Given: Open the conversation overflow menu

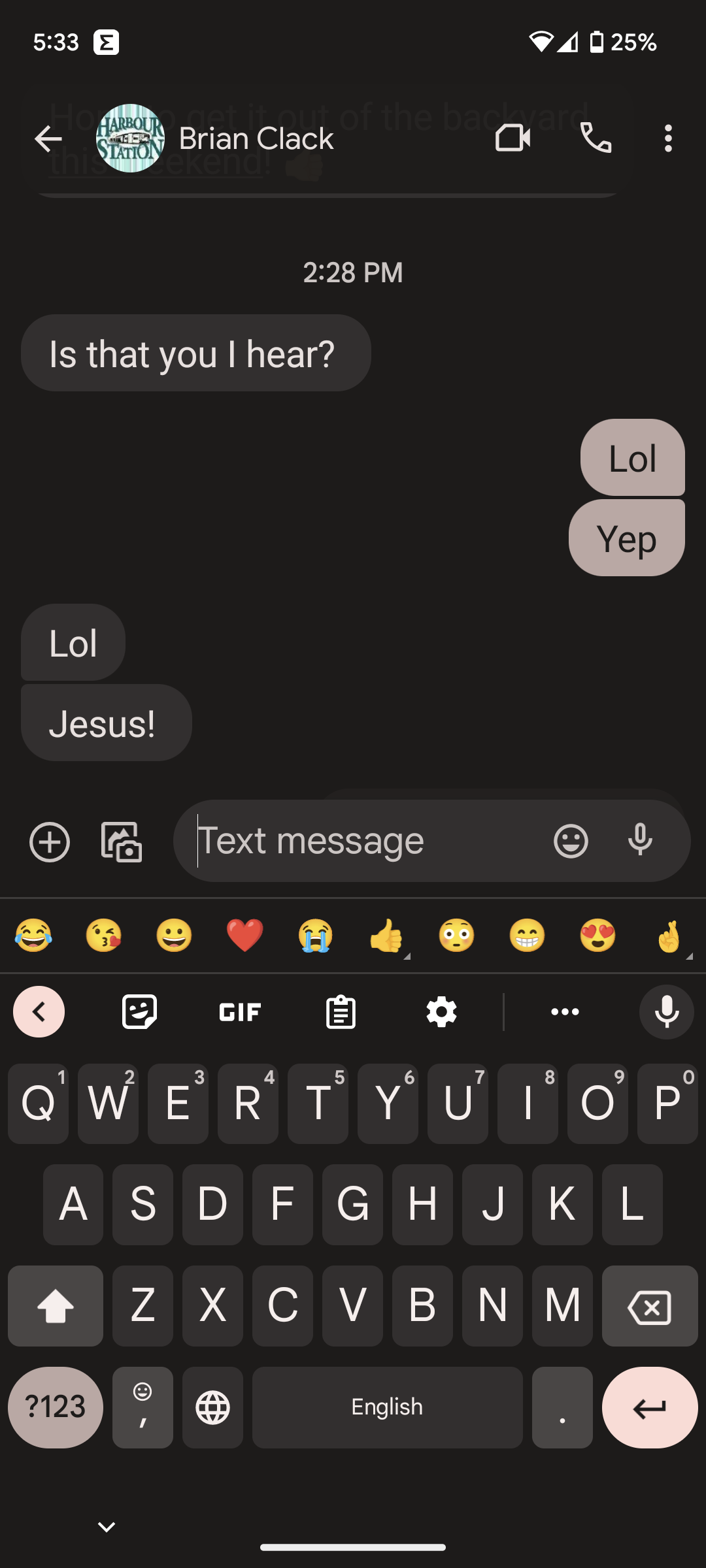Looking at the screenshot, I should click(667, 139).
